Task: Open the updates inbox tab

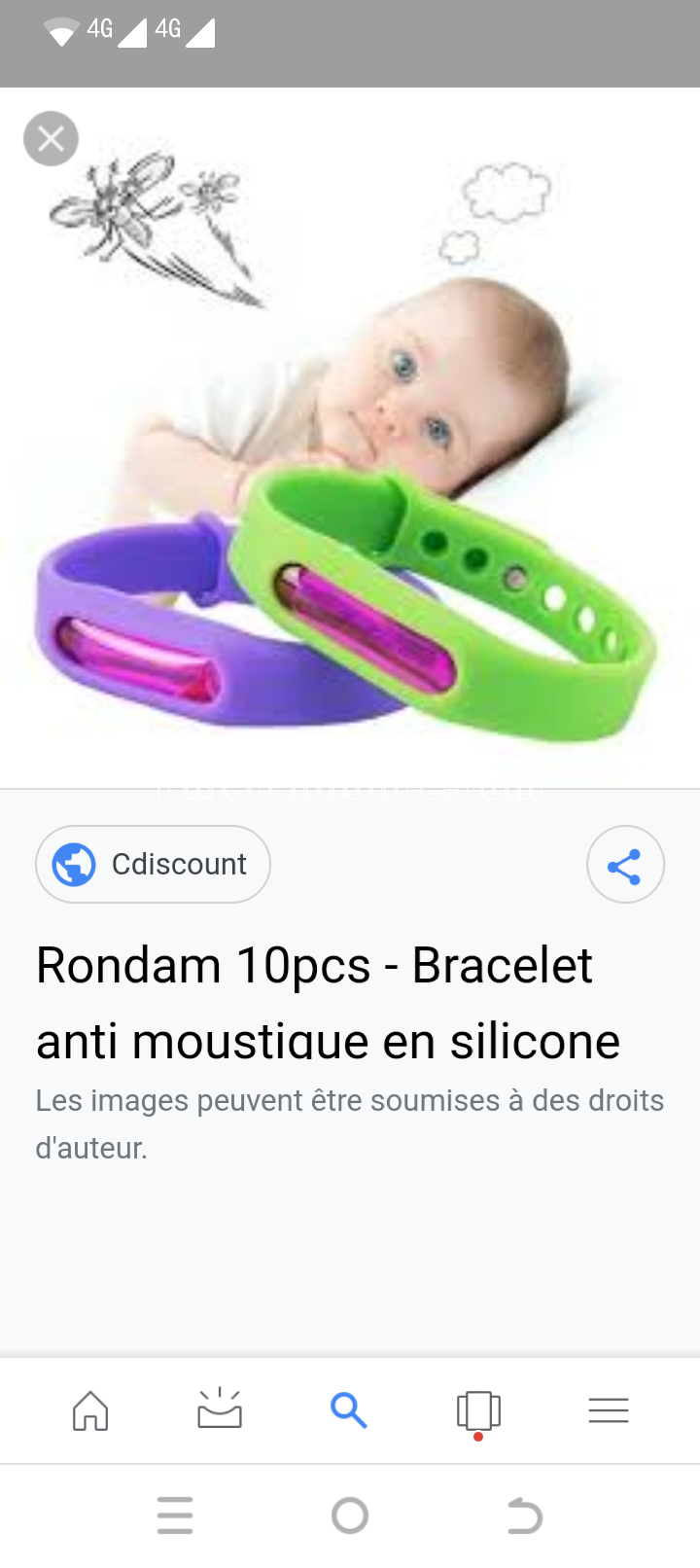Action: (x=220, y=1409)
